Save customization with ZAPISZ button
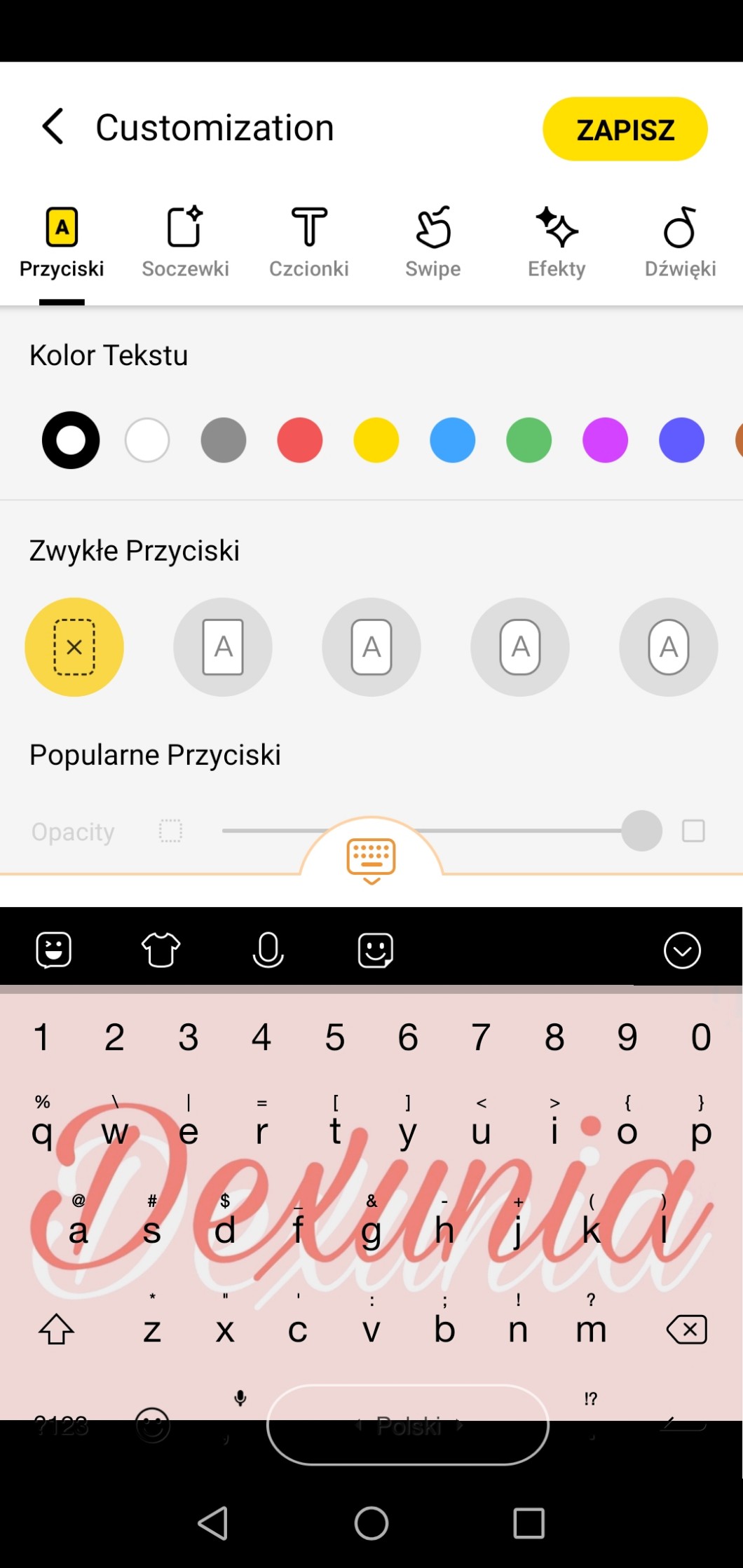The width and height of the screenshot is (743, 1568). click(x=625, y=130)
